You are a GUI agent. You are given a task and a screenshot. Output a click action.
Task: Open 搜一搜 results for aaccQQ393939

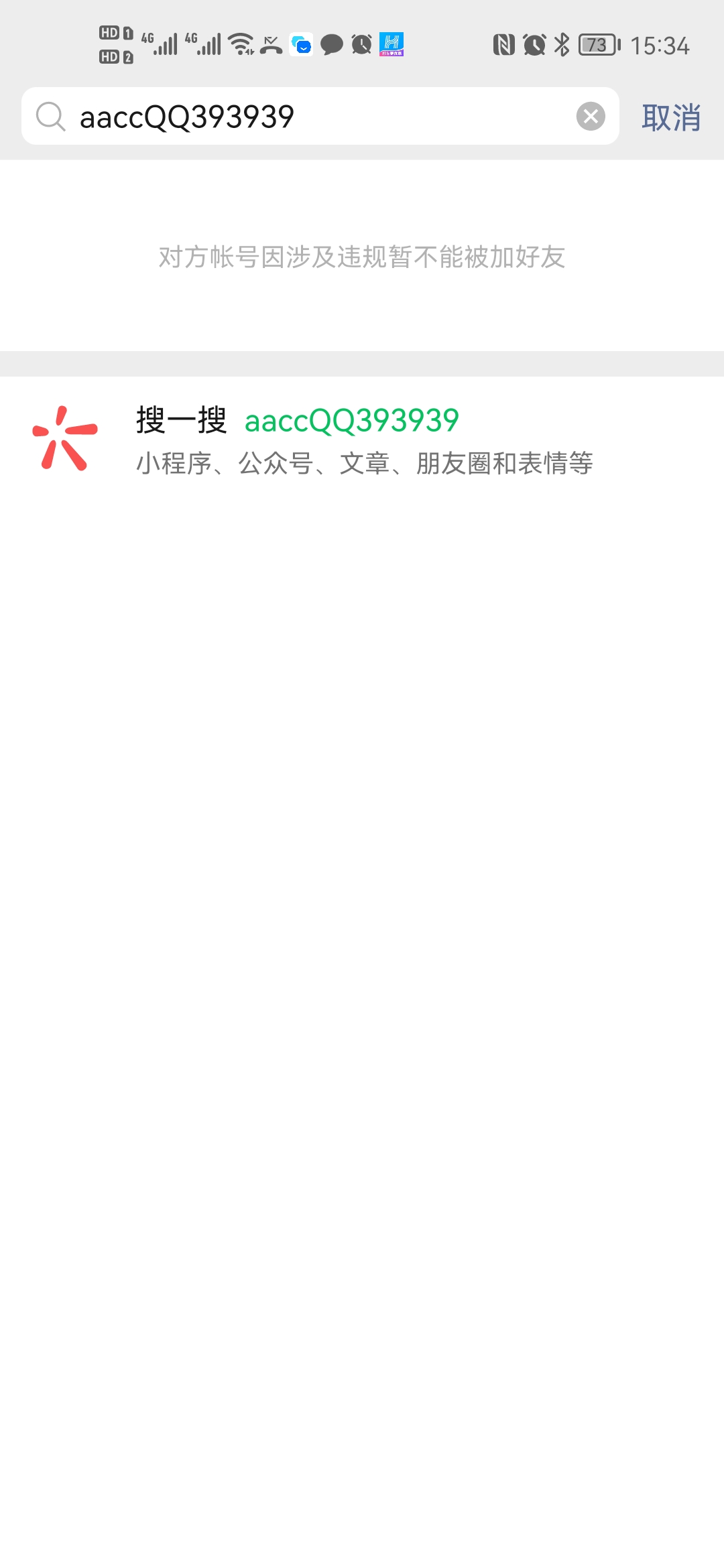click(362, 440)
